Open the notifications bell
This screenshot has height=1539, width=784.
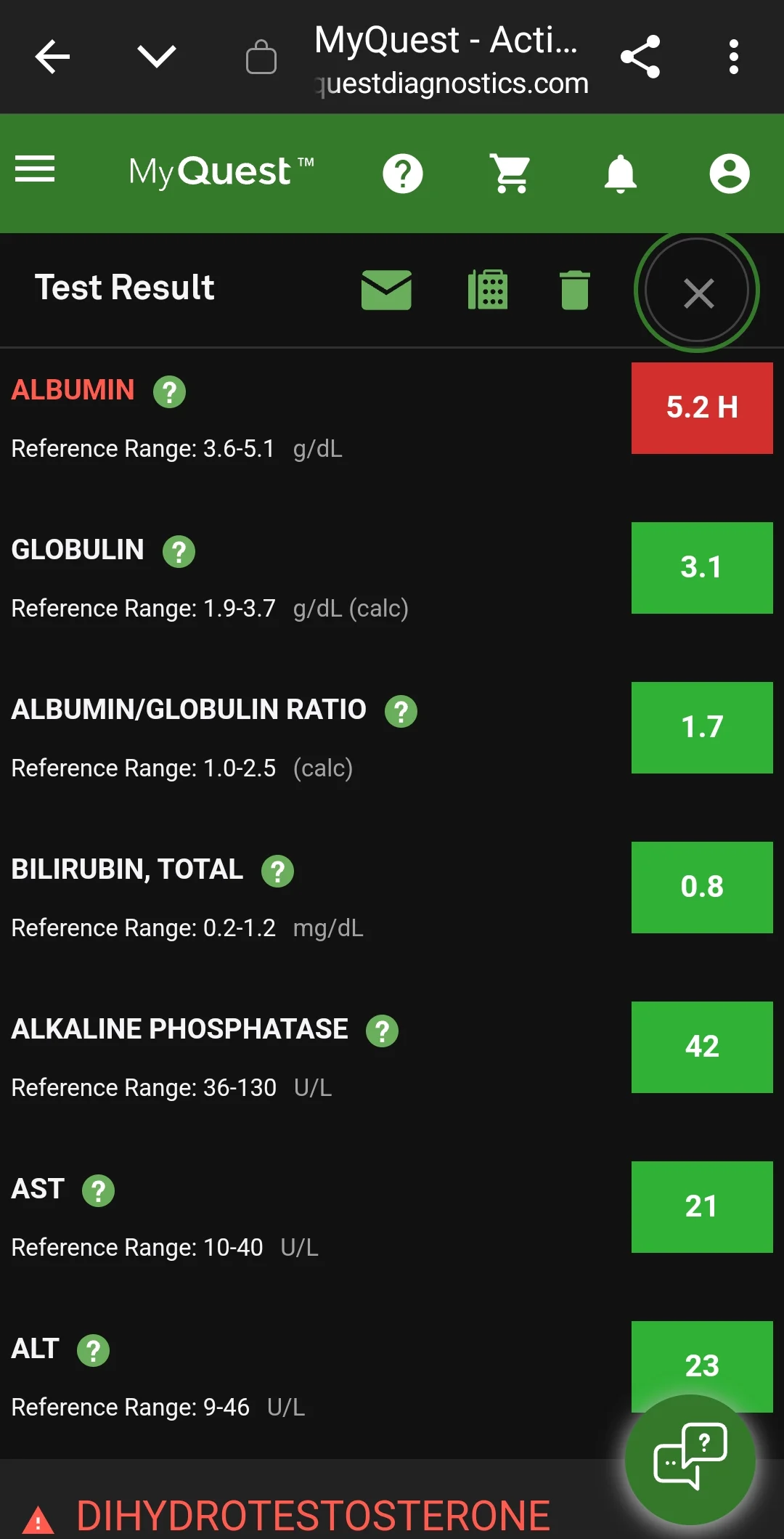621,174
